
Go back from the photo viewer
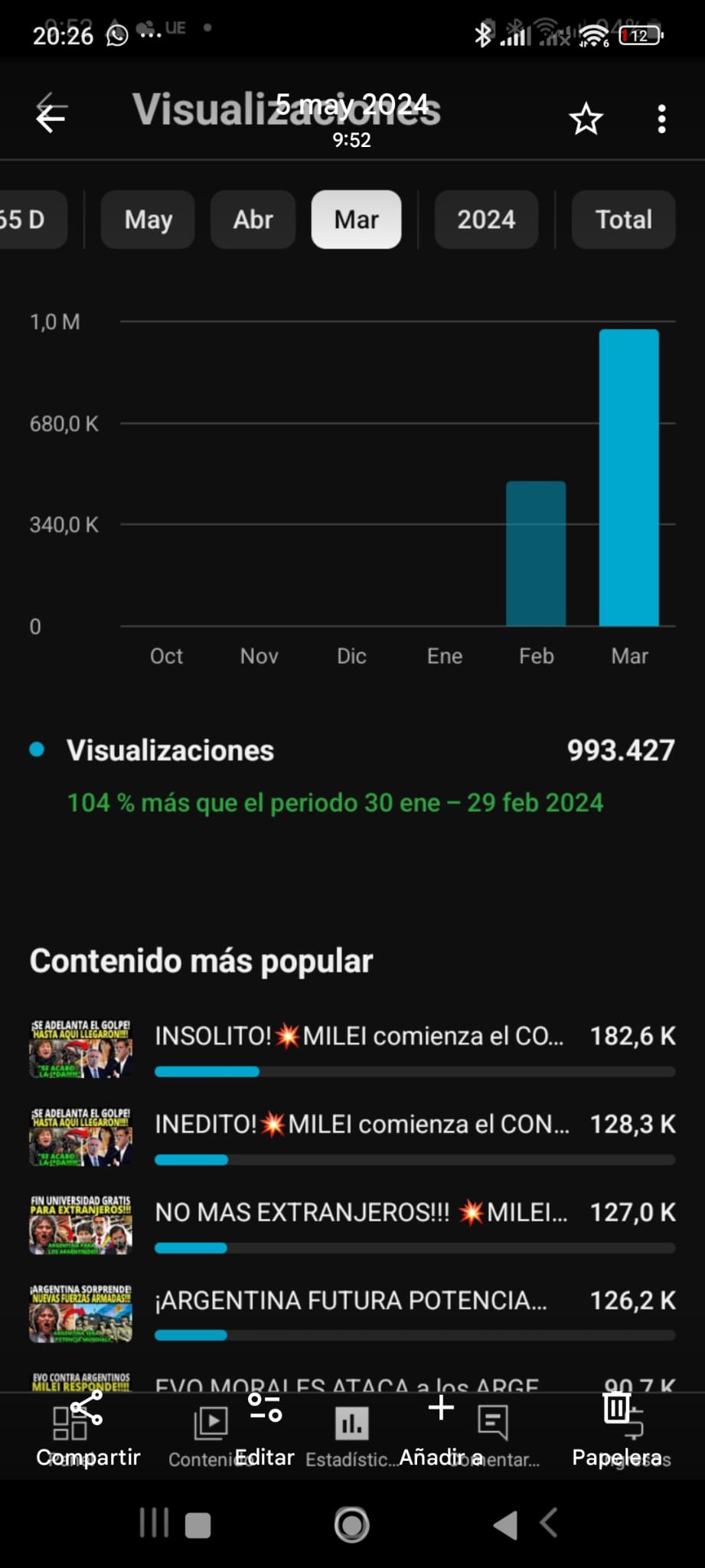coord(51,117)
